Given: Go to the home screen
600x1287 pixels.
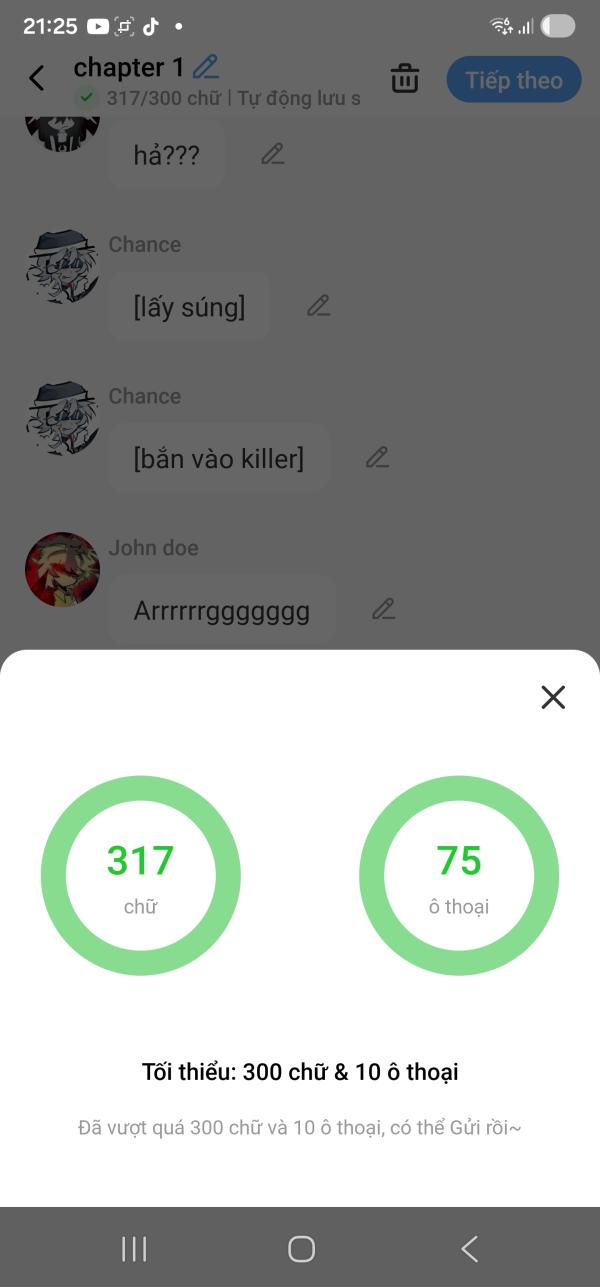Looking at the screenshot, I should [301, 1248].
